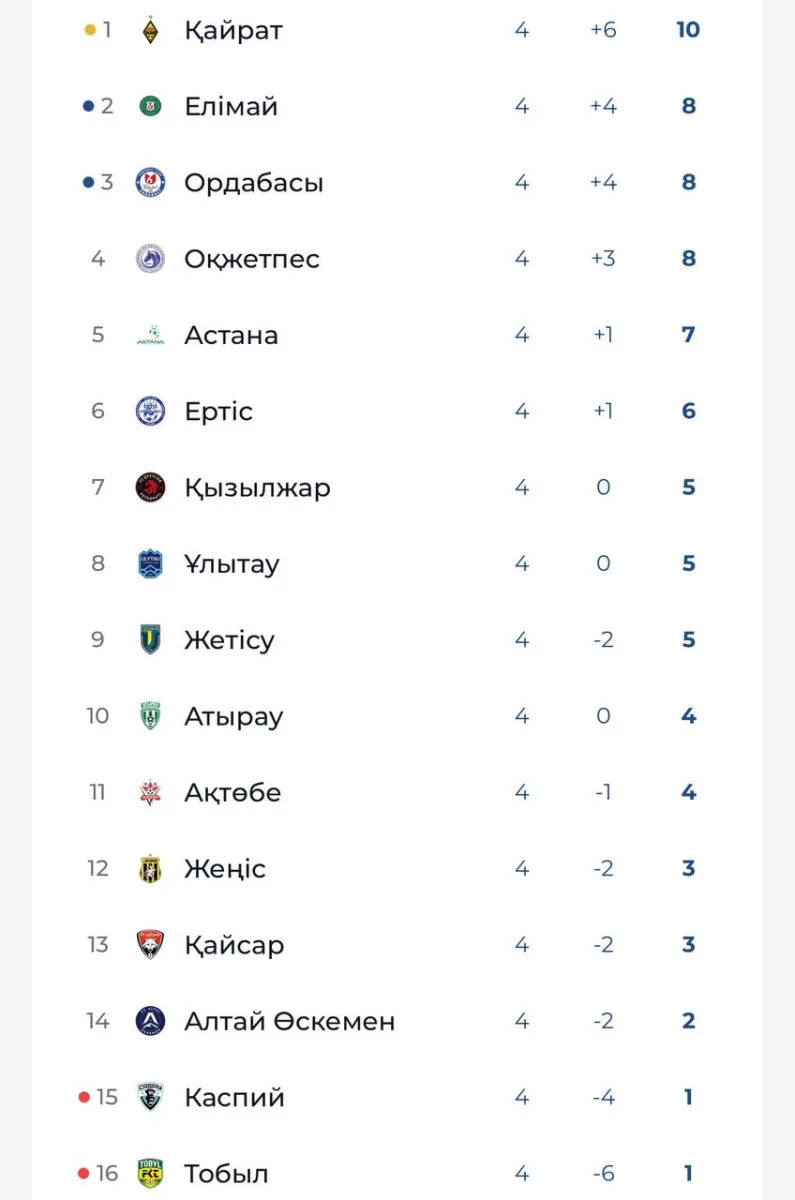Open Алтай Өскемен team page
This screenshot has width=795, height=1200.
pos(289,1021)
